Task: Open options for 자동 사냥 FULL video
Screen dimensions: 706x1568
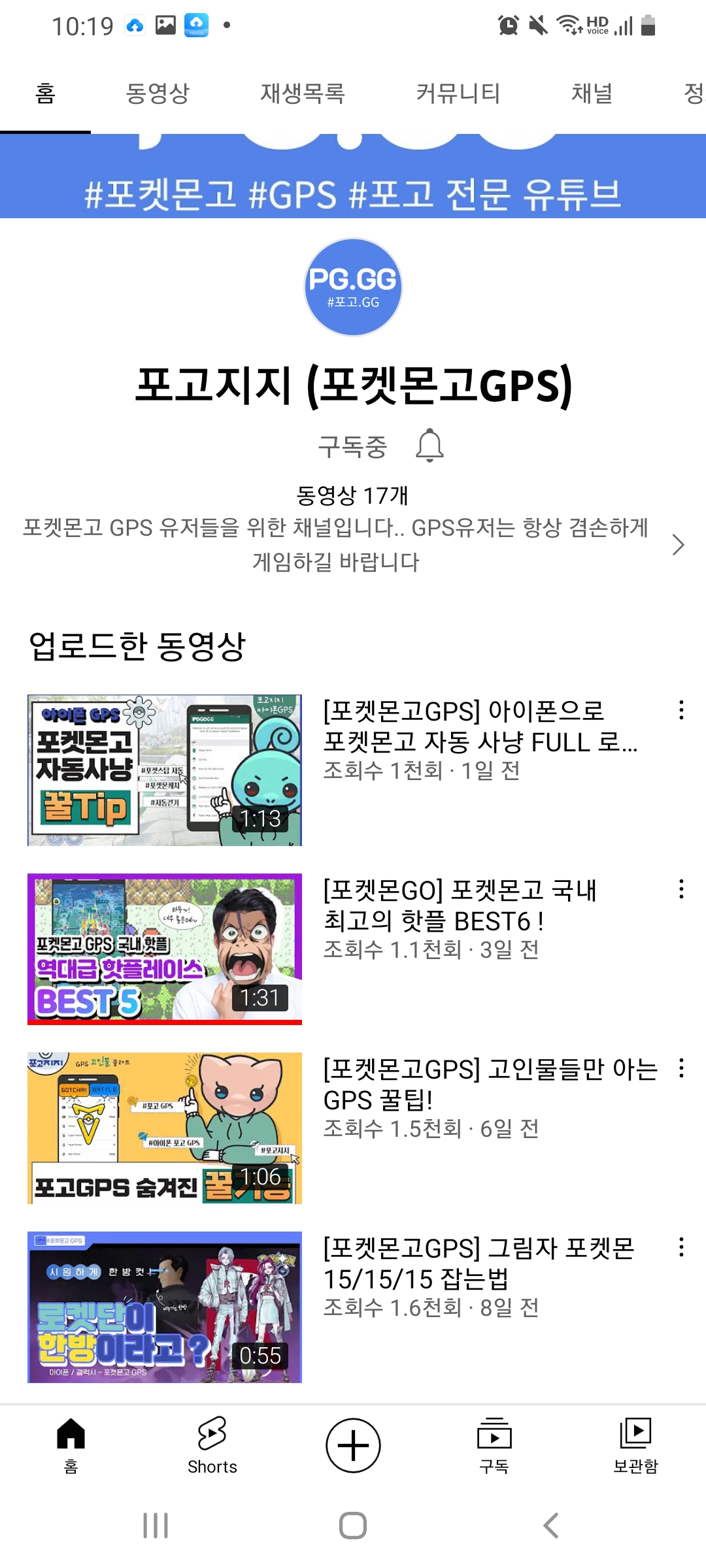Action: click(681, 710)
